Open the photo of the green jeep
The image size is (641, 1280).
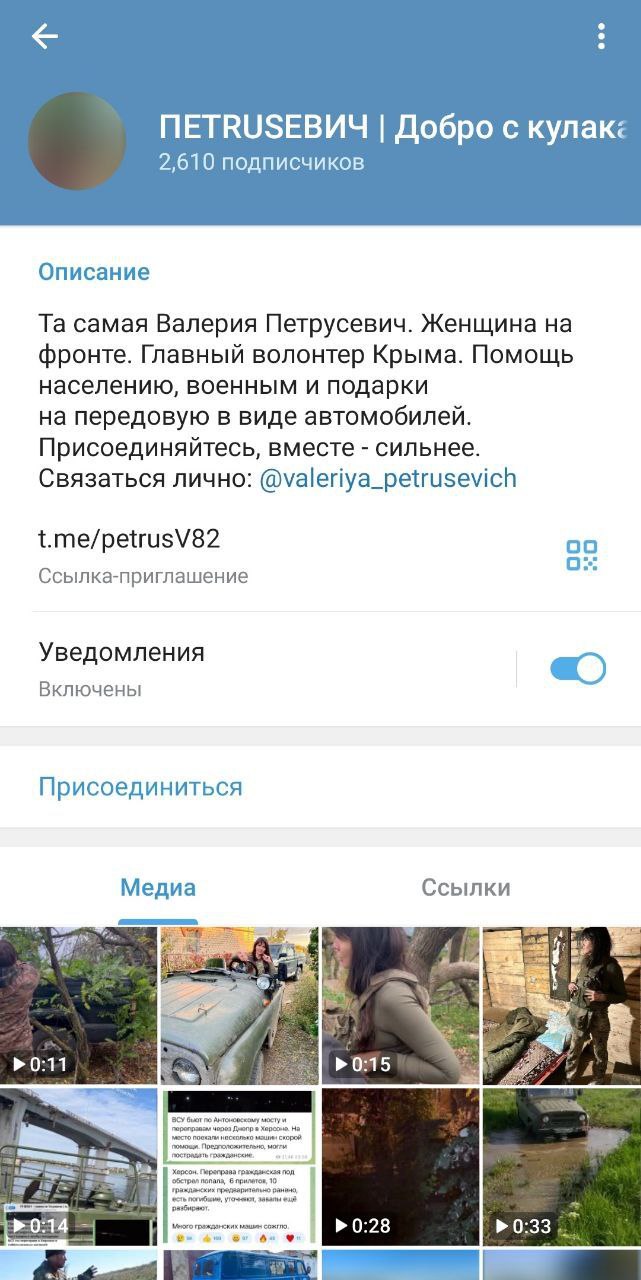(x=239, y=1005)
